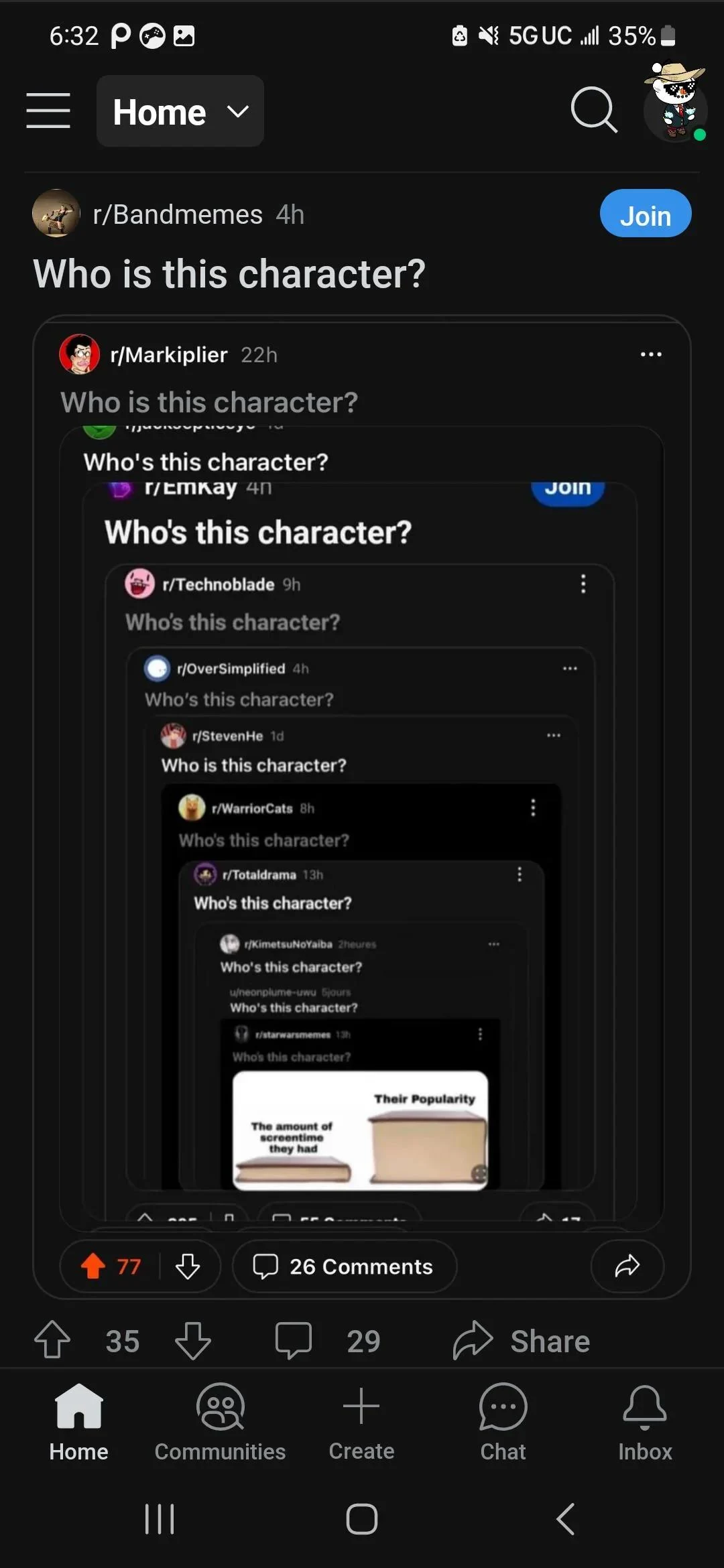Image resolution: width=724 pixels, height=1568 pixels.
Task: Tap your profile avatar
Action: pos(676,111)
